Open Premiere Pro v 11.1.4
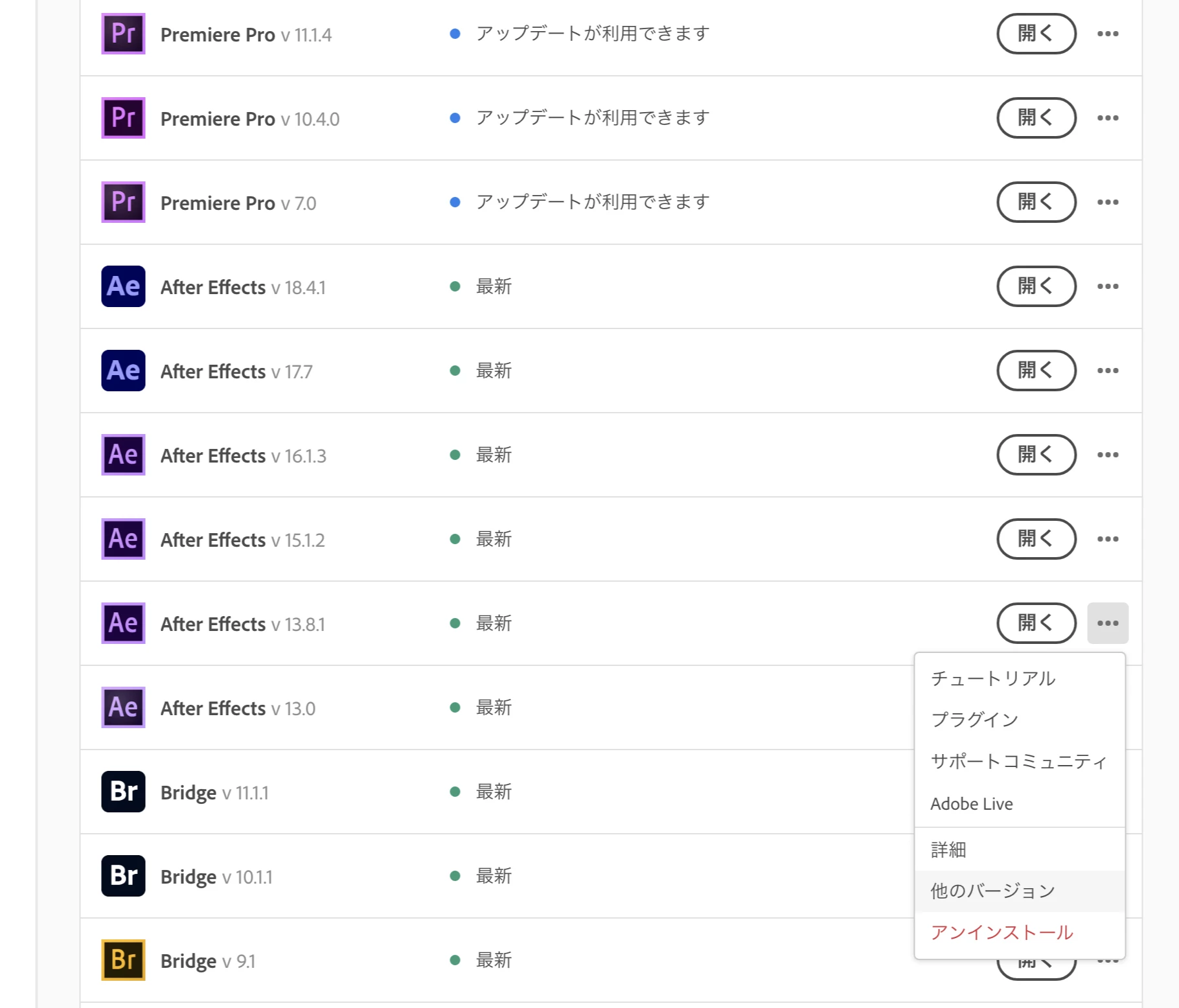 point(1036,34)
